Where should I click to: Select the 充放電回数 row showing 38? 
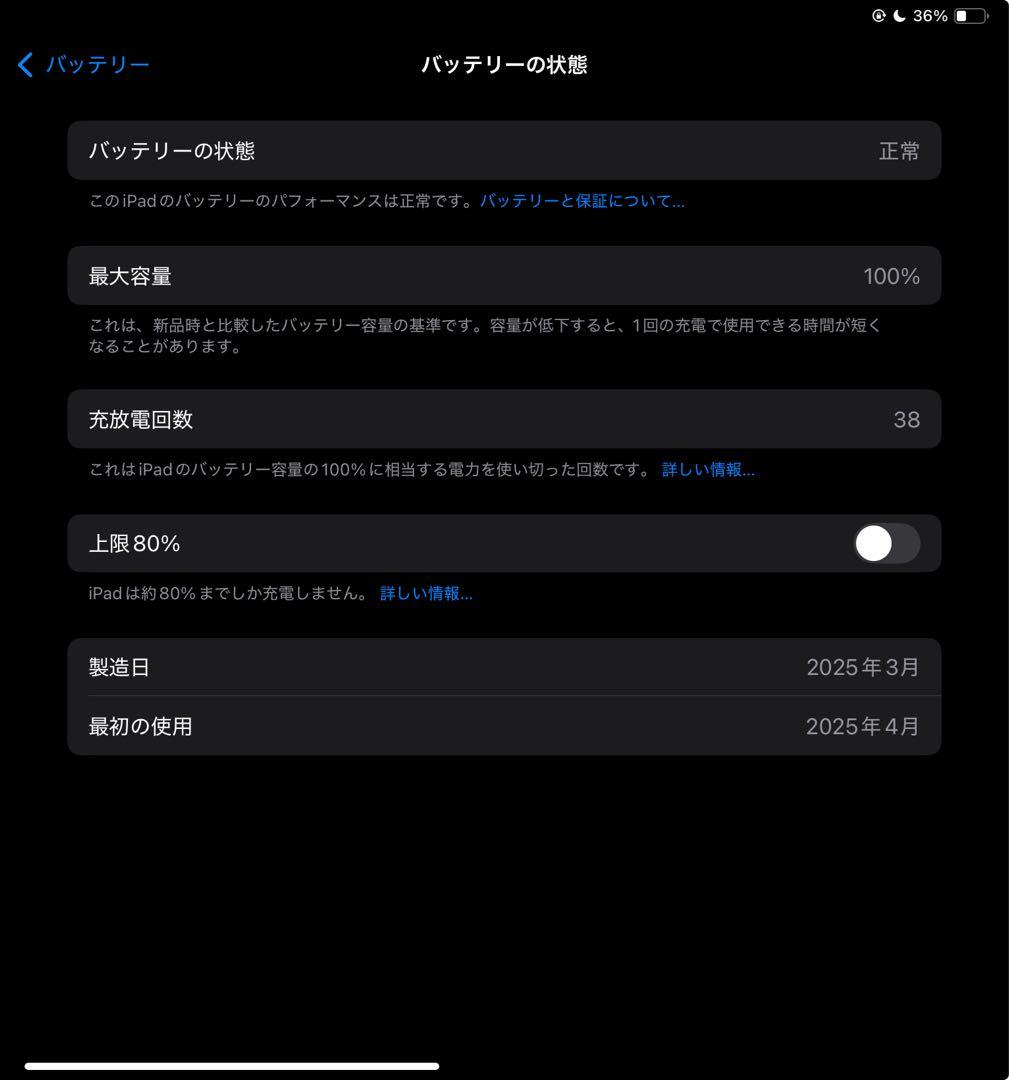click(504, 419)
